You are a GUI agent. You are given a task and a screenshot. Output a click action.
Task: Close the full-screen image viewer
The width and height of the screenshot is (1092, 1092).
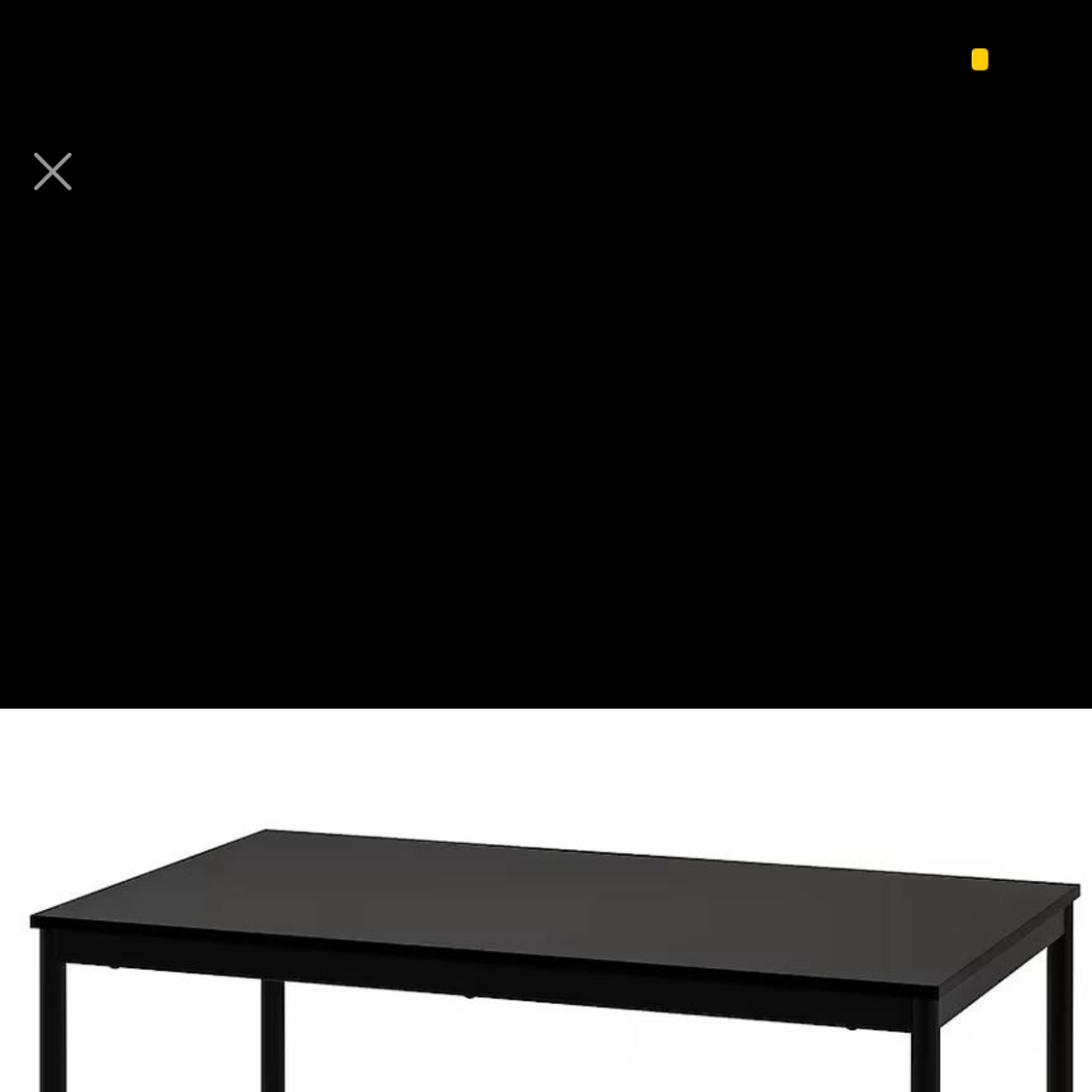coord(52,171)
